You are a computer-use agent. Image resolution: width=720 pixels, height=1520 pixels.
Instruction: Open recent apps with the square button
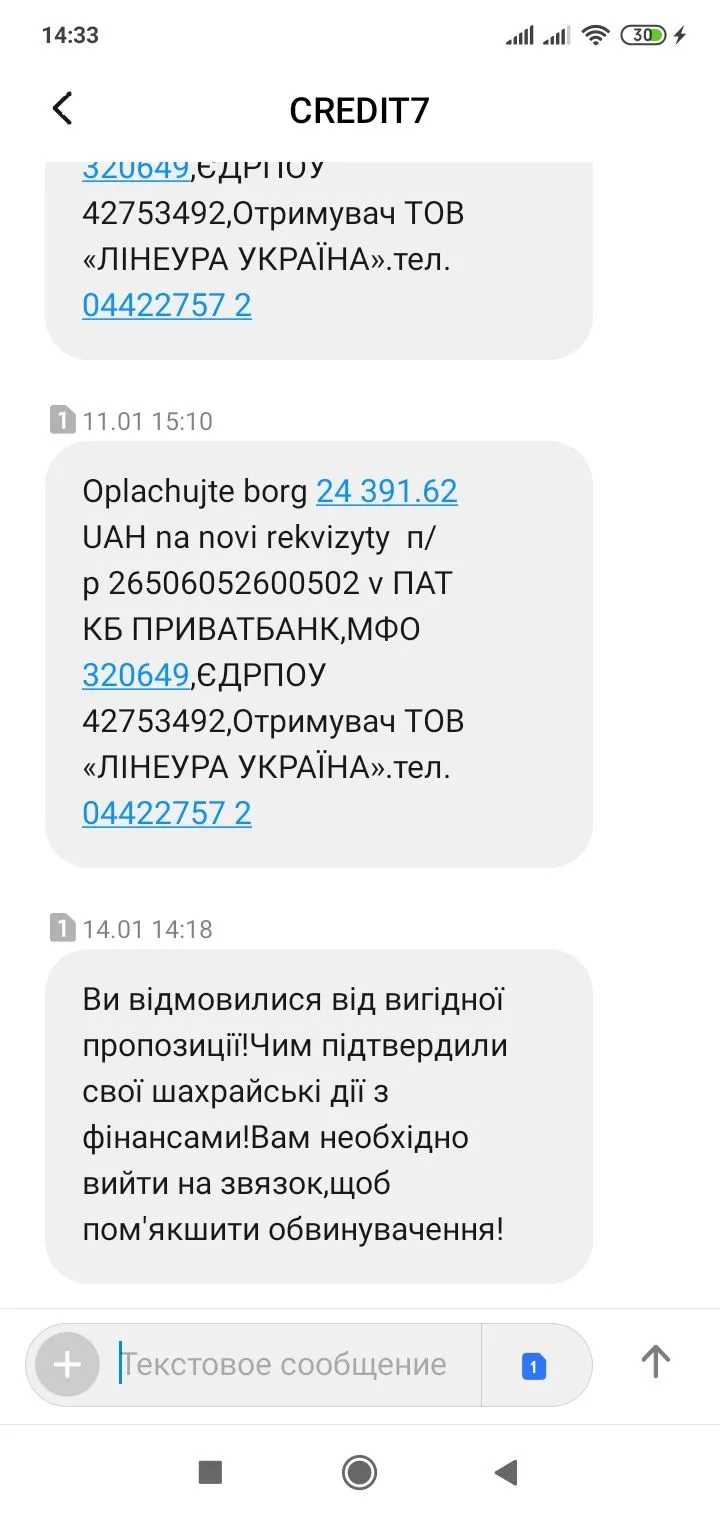click(x=210, y=1472)
